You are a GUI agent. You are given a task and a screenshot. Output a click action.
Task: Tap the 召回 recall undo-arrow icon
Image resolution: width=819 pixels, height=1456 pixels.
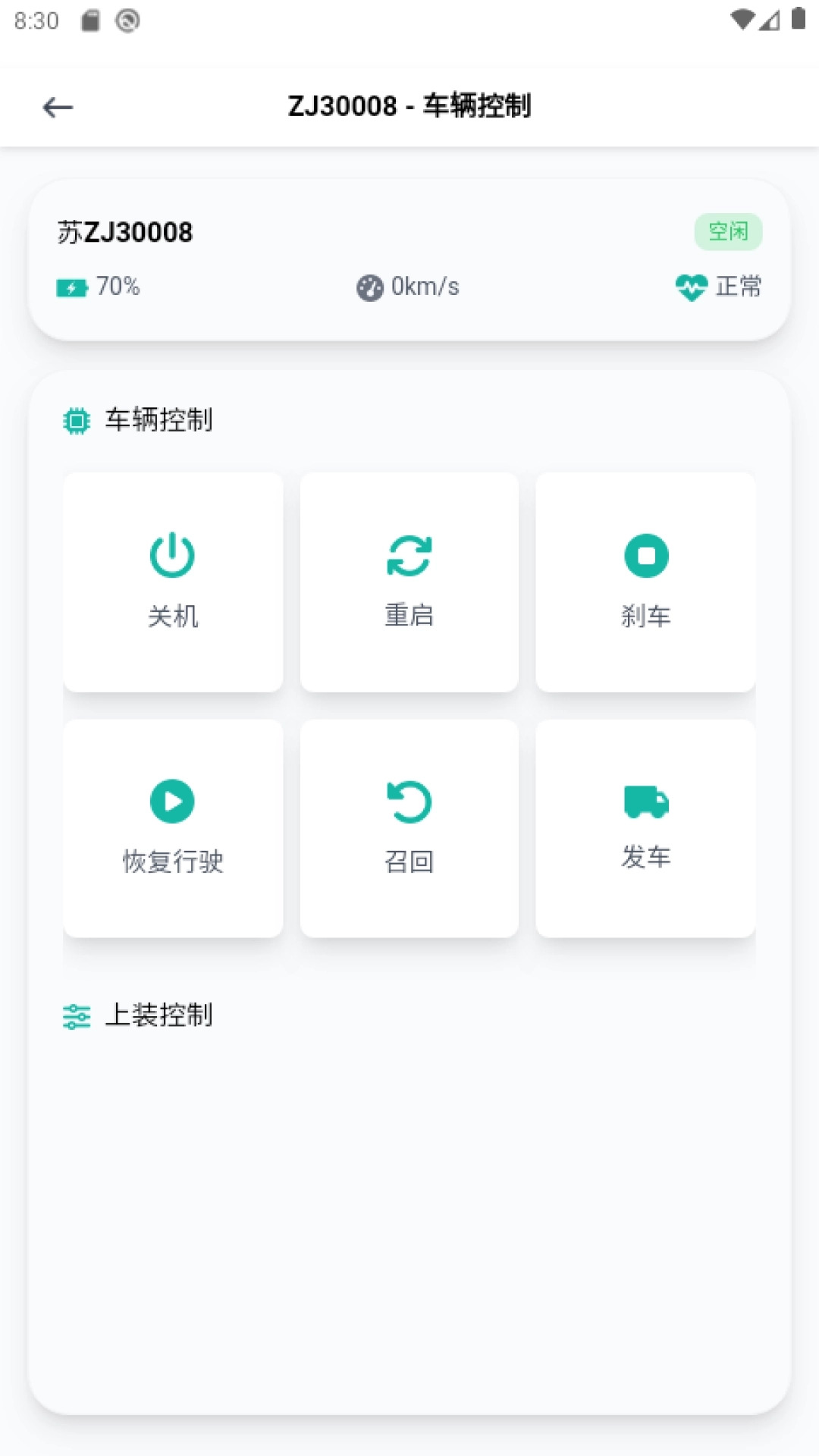click(x=409, y=802)
